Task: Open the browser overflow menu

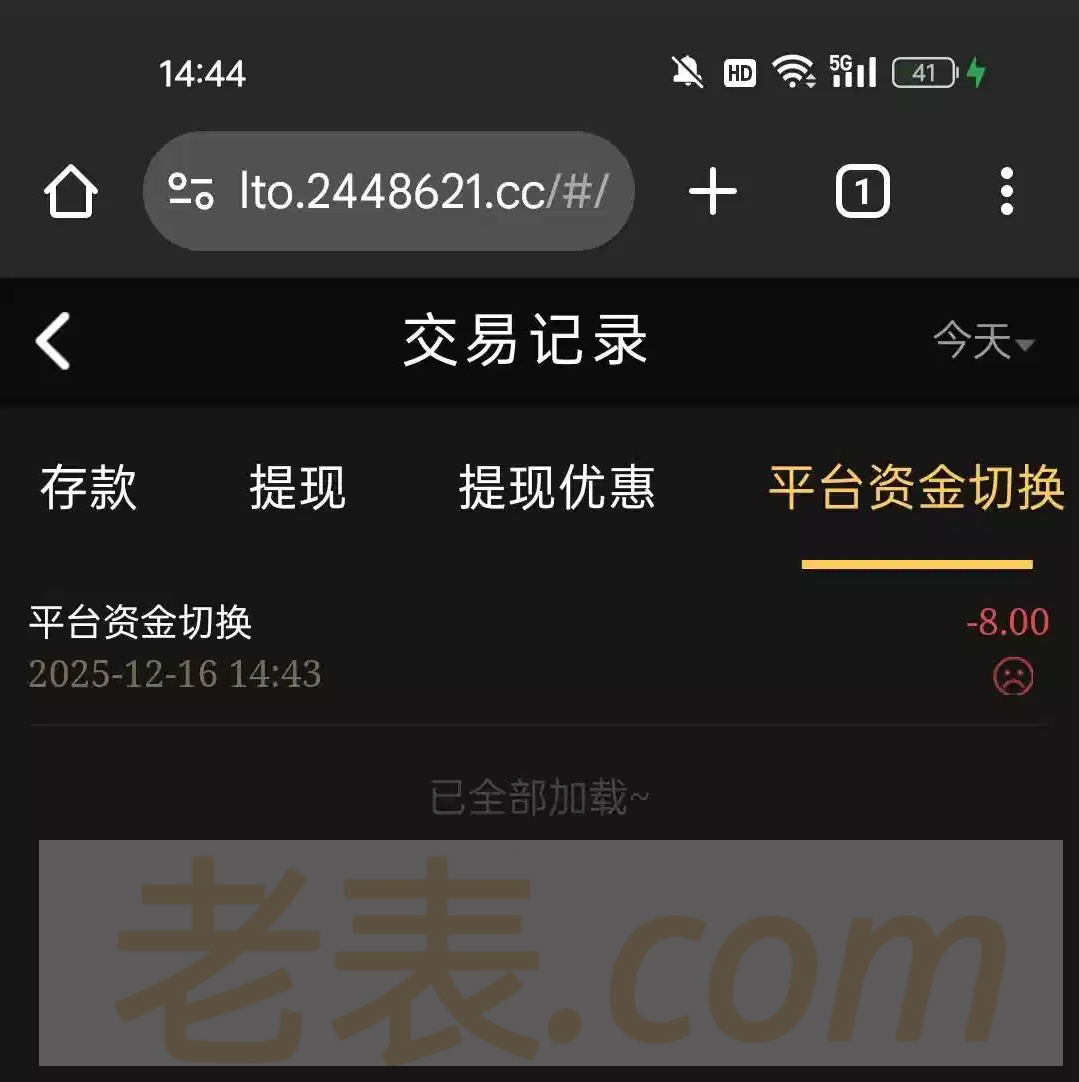Action: click(1006, 191)
